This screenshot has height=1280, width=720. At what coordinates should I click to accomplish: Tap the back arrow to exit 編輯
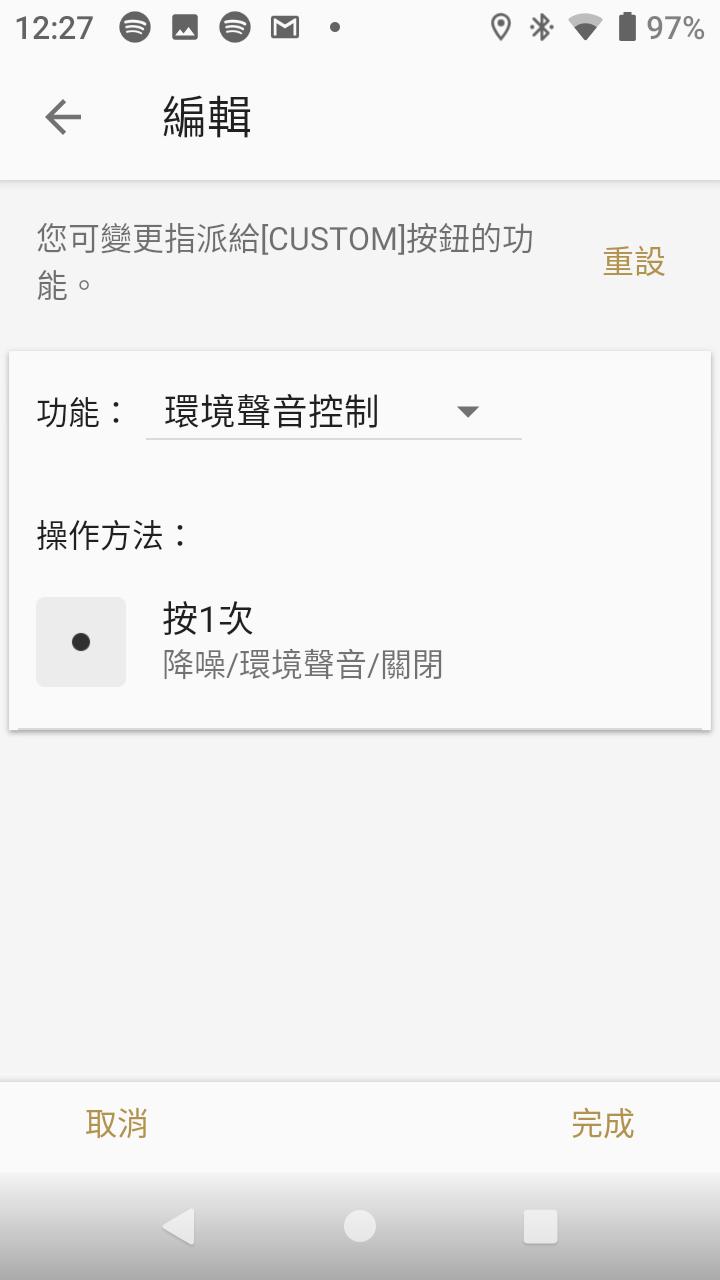tap(62, 117)
